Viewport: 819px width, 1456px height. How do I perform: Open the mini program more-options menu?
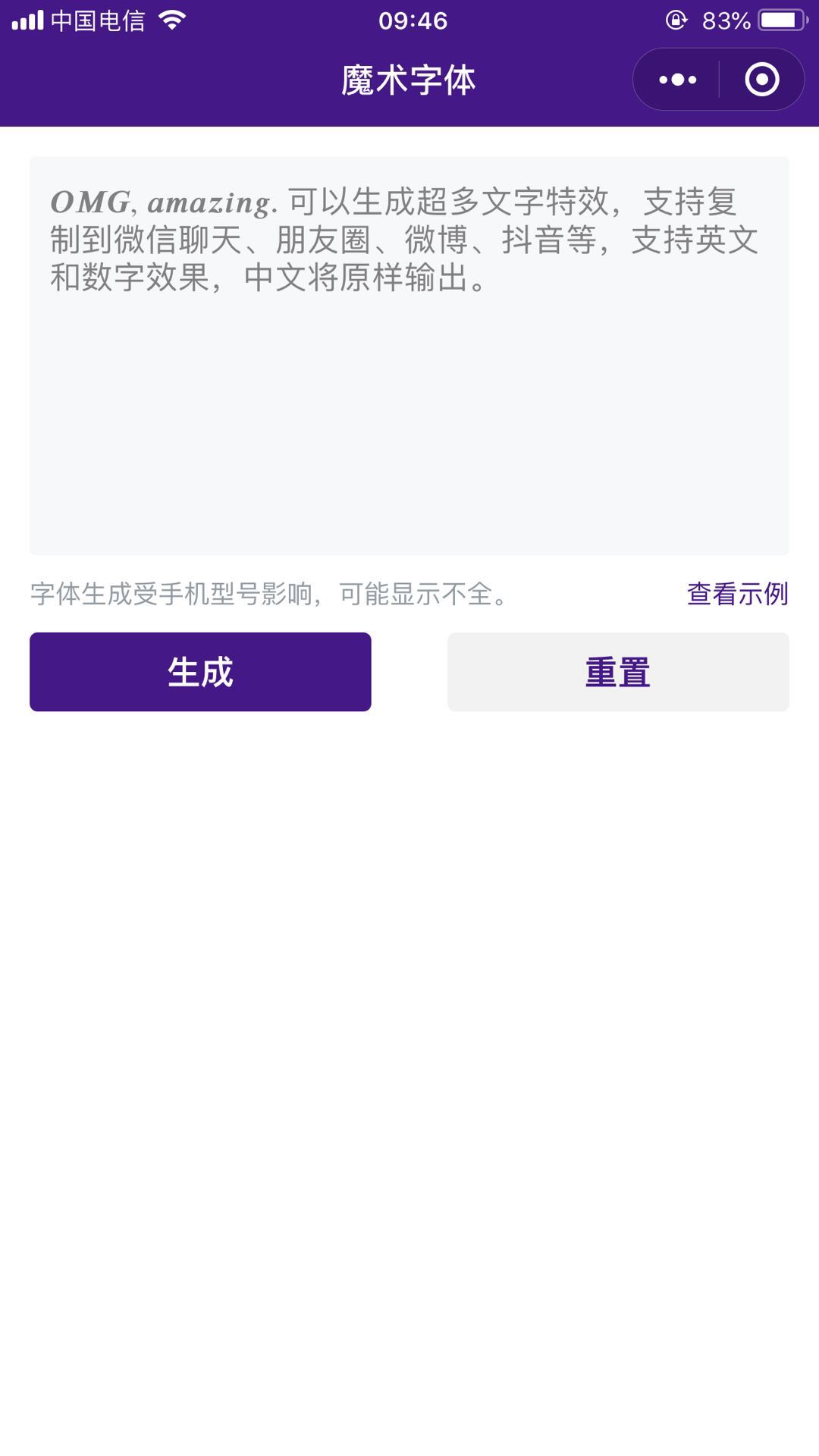(x=677, y=80)
